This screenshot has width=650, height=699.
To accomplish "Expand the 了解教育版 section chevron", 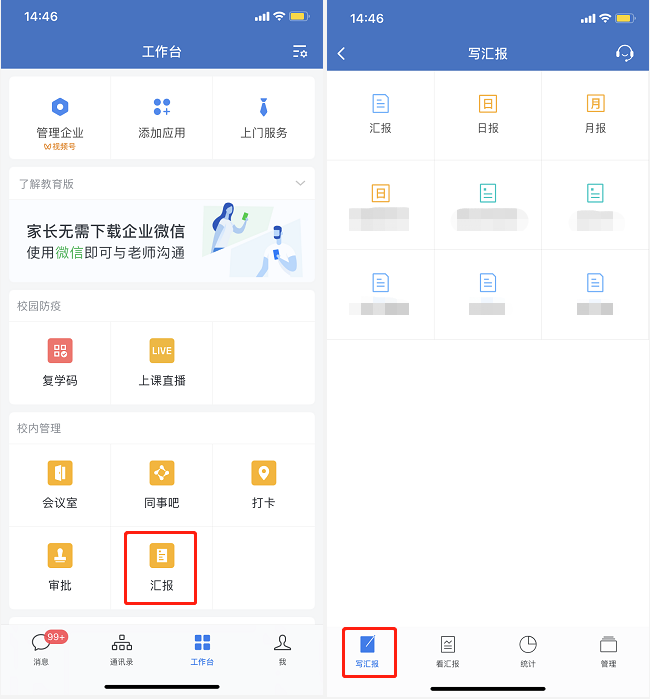I will coord(300,183).
